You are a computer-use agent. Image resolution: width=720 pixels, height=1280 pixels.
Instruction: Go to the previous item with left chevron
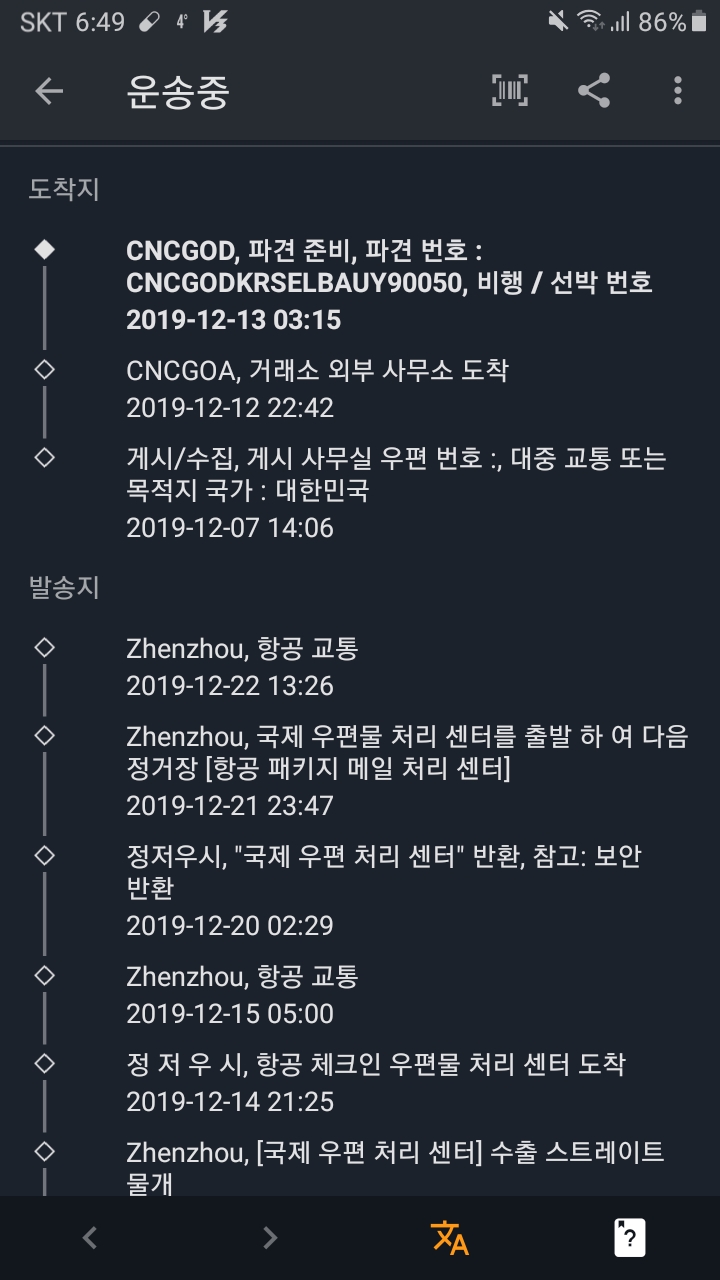coord(90,1238)
